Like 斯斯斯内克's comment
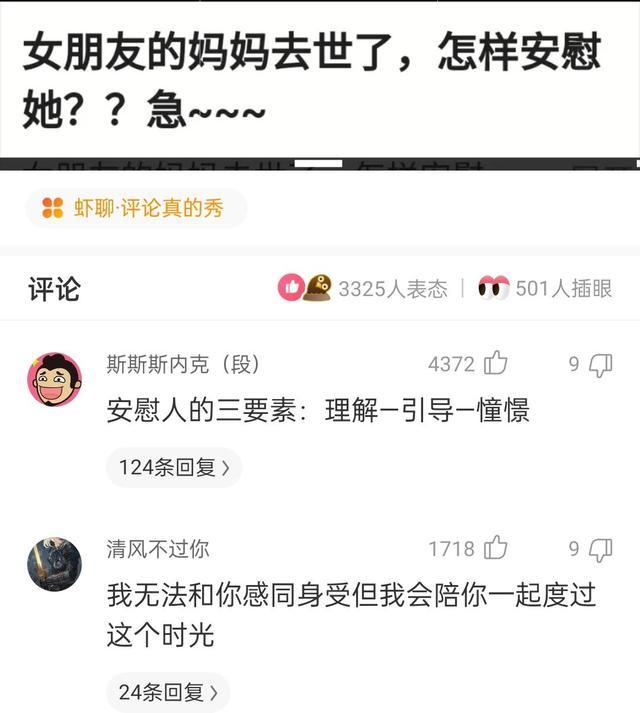This screenshot has width=640, height=713. 496,364
